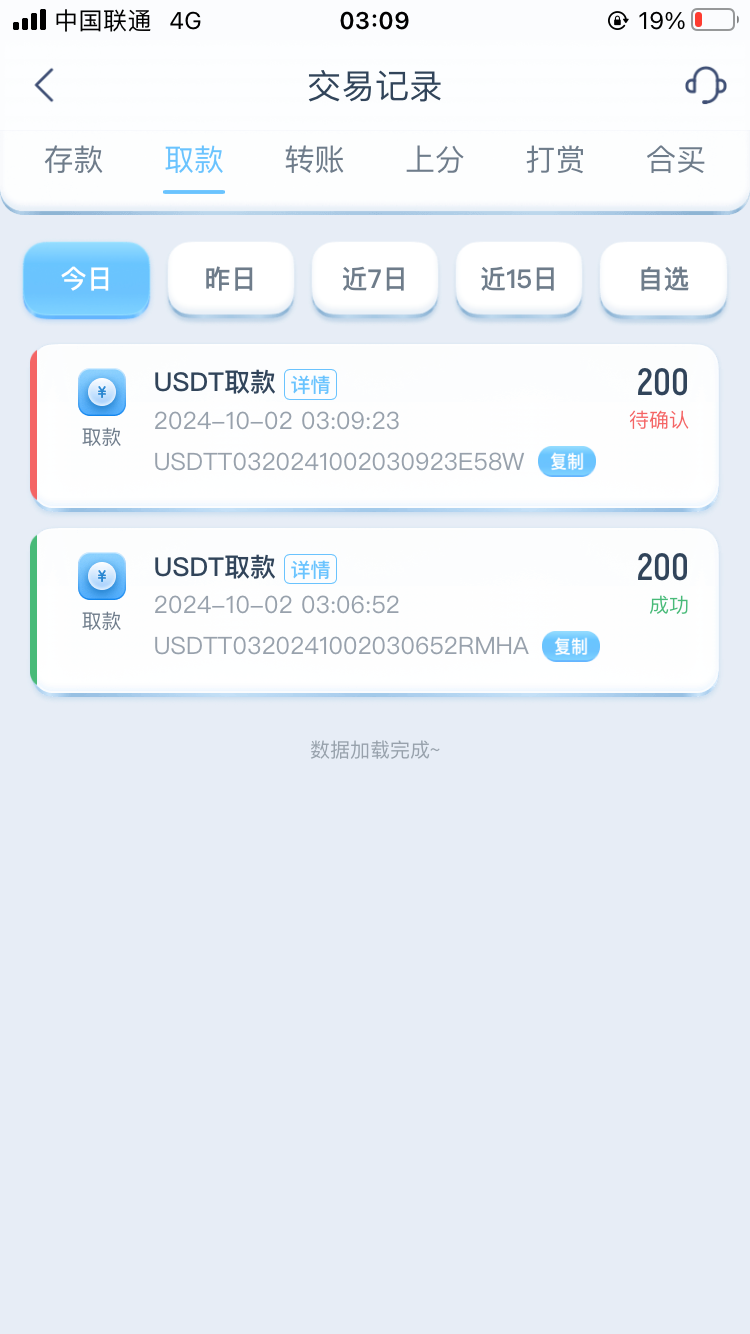View 详情 of the 03:06:52 withdrawal
750x1334 pixels.
(x=310, y=569)
